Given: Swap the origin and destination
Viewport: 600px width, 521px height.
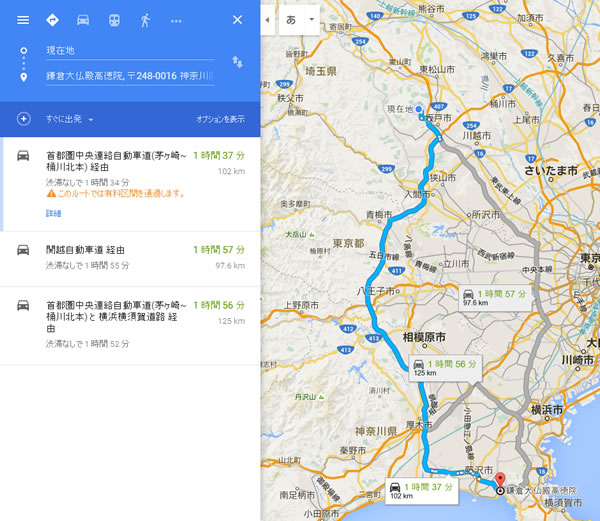Looking at the screenshot, I should [x=237, y=62].
